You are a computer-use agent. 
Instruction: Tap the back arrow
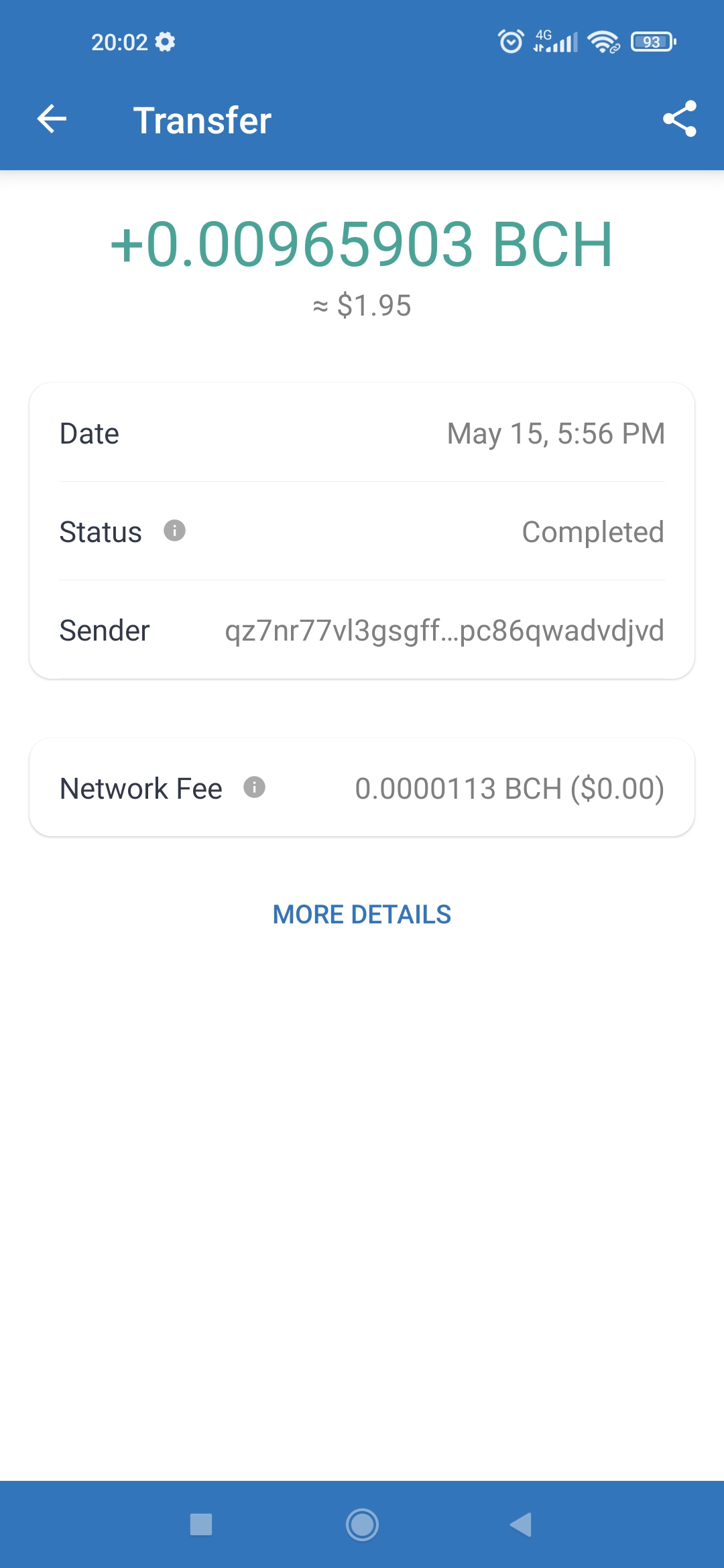[x=51, y=119]
